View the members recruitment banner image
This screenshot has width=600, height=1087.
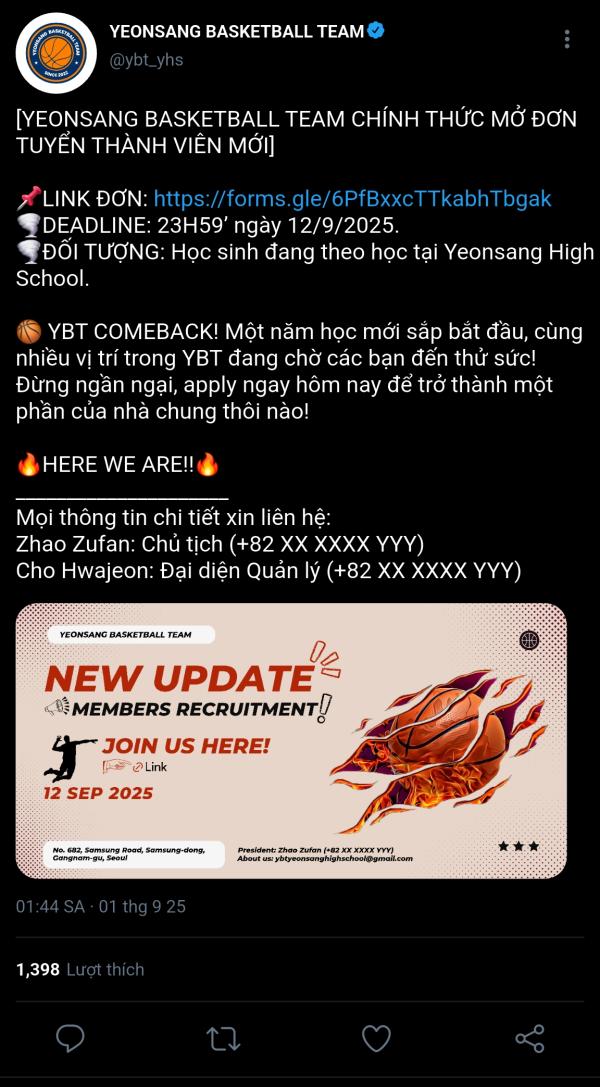click(x=291, y=740)
